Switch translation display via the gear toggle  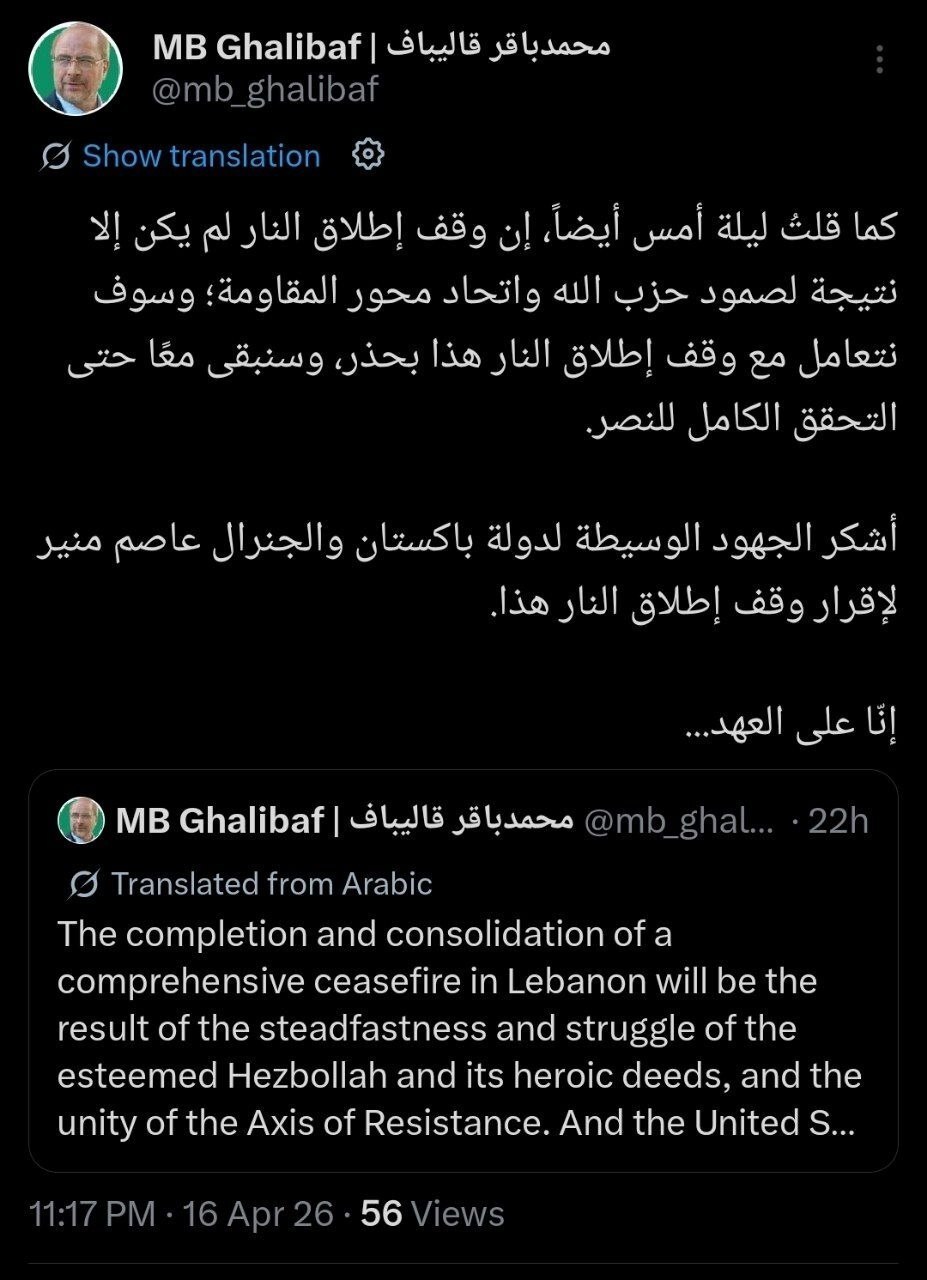point(368,155)
